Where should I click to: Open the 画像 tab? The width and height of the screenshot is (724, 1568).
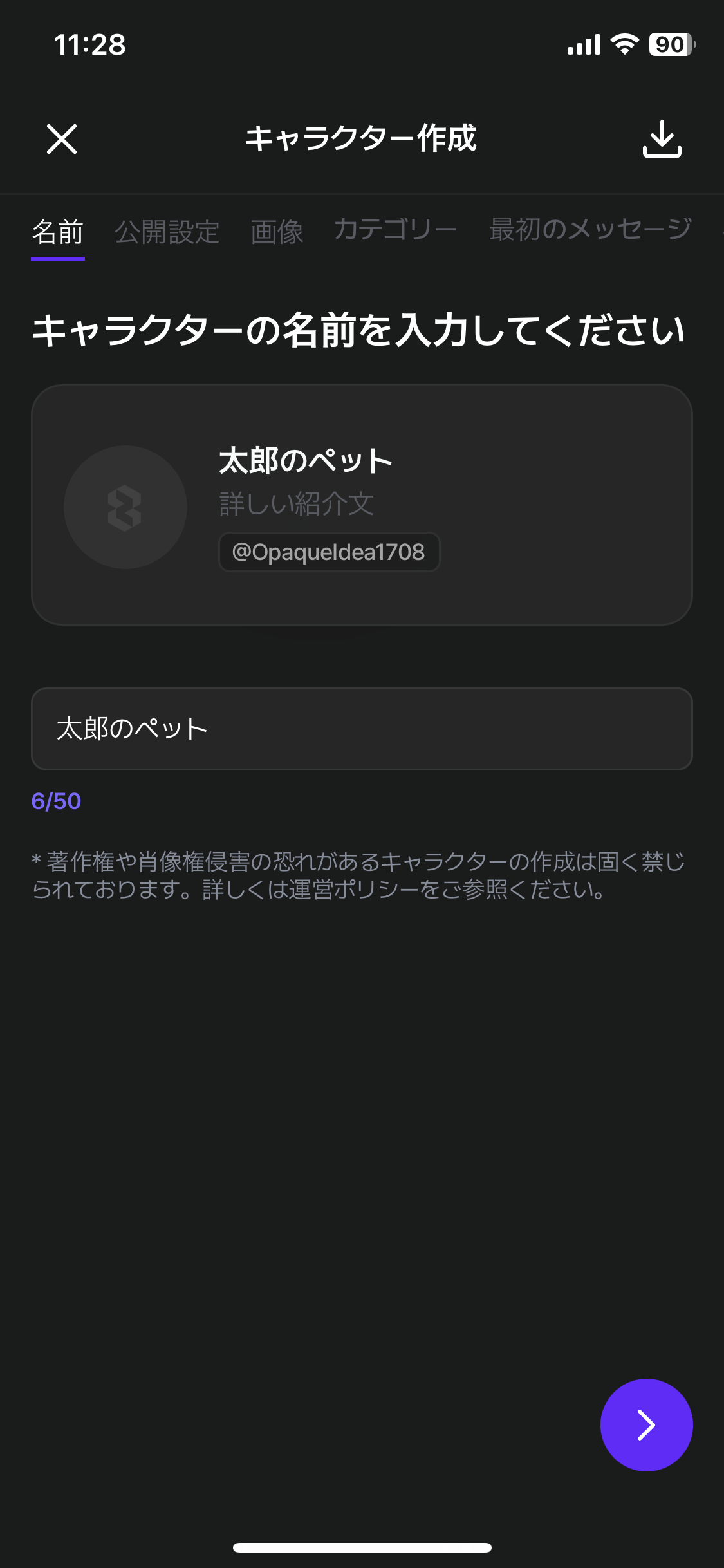tap(277, 232)
